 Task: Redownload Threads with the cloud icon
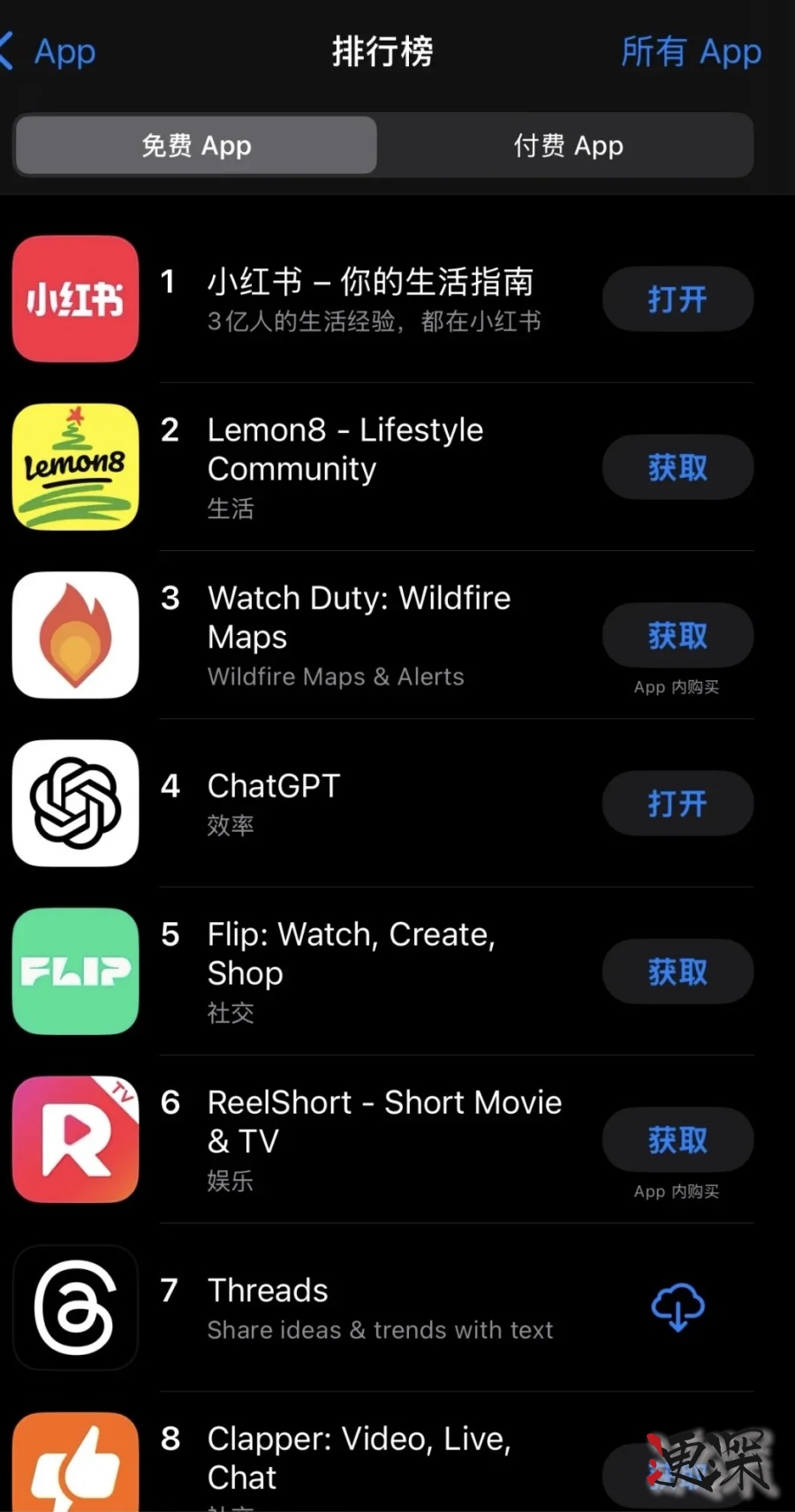click(678, 1307)
